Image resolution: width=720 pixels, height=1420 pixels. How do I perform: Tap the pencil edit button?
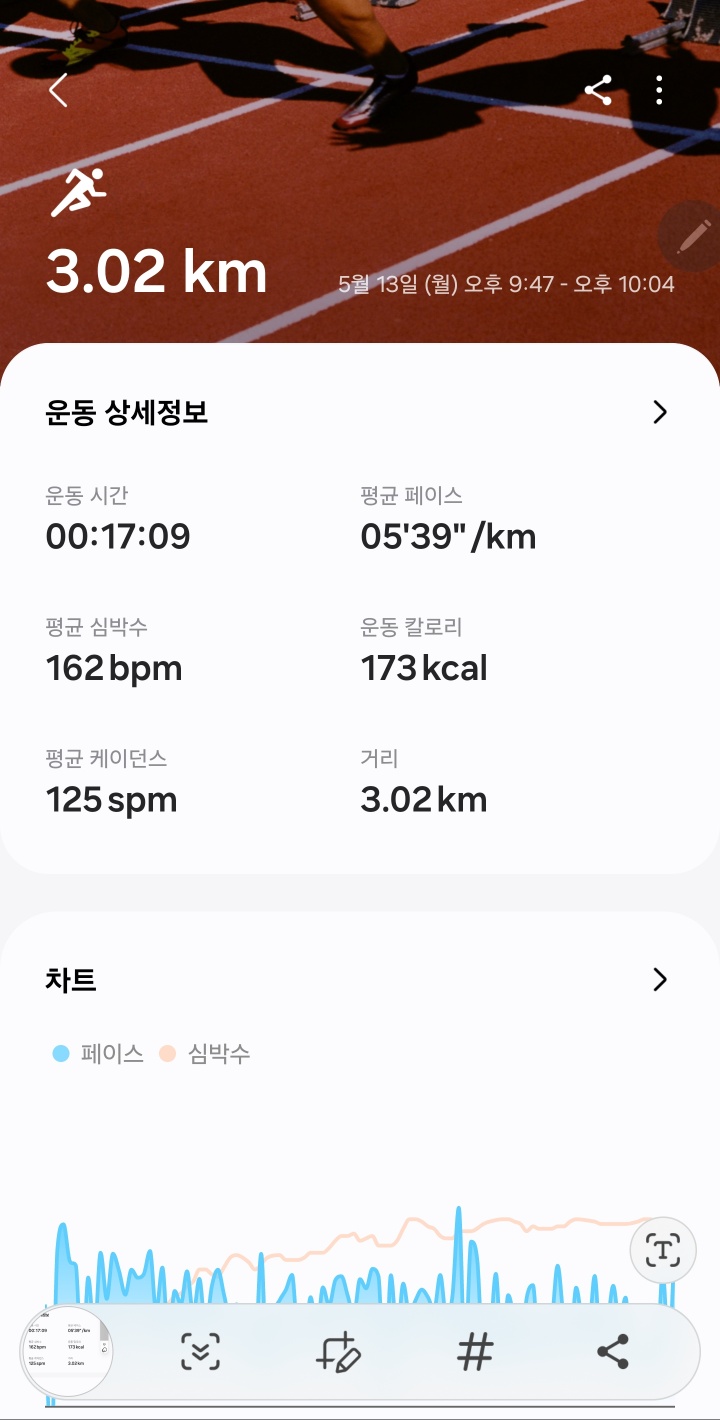point(691,237)
